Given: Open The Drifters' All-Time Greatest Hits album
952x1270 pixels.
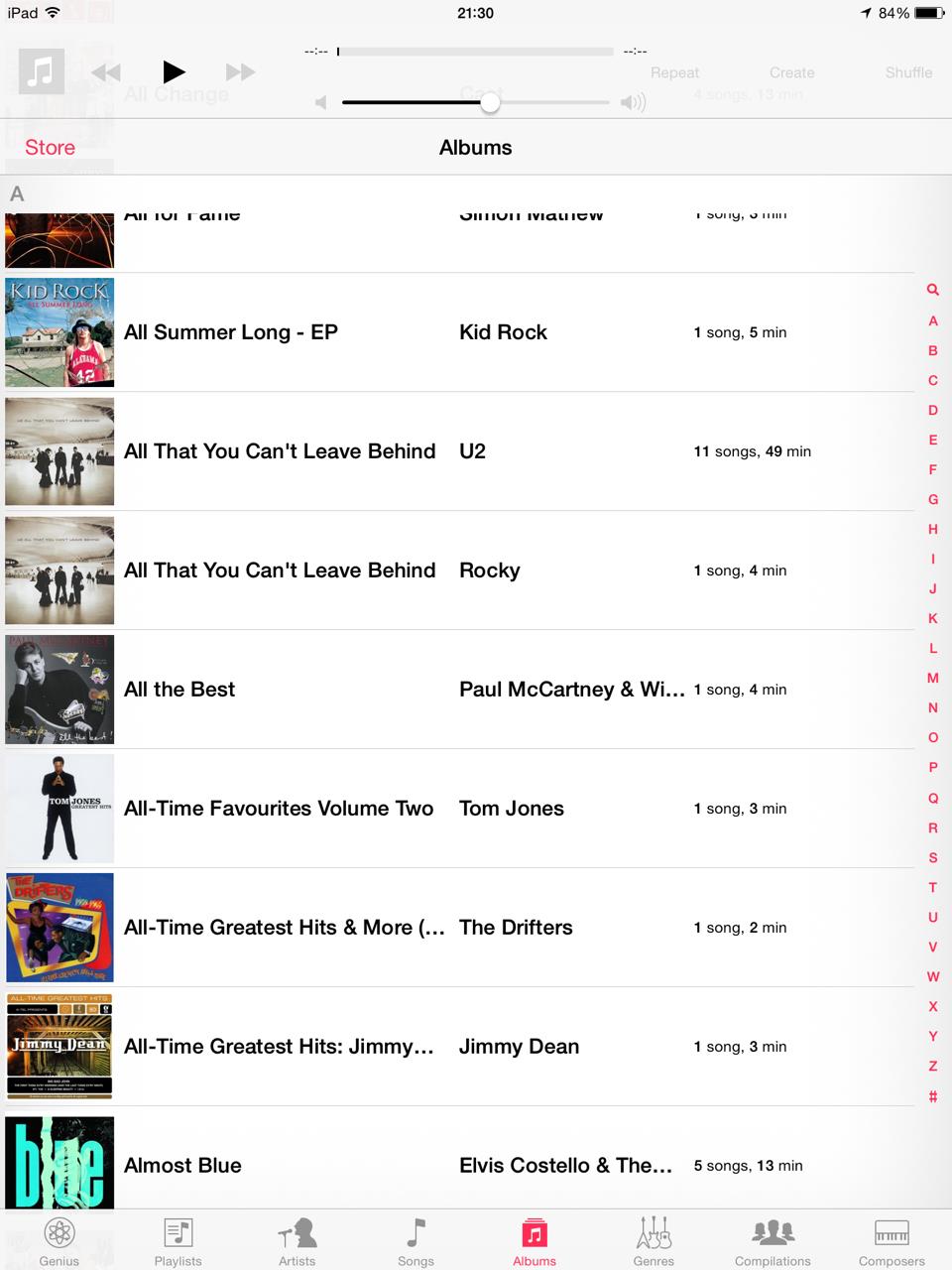Looking at the screenshot, I should coord(459,928).
